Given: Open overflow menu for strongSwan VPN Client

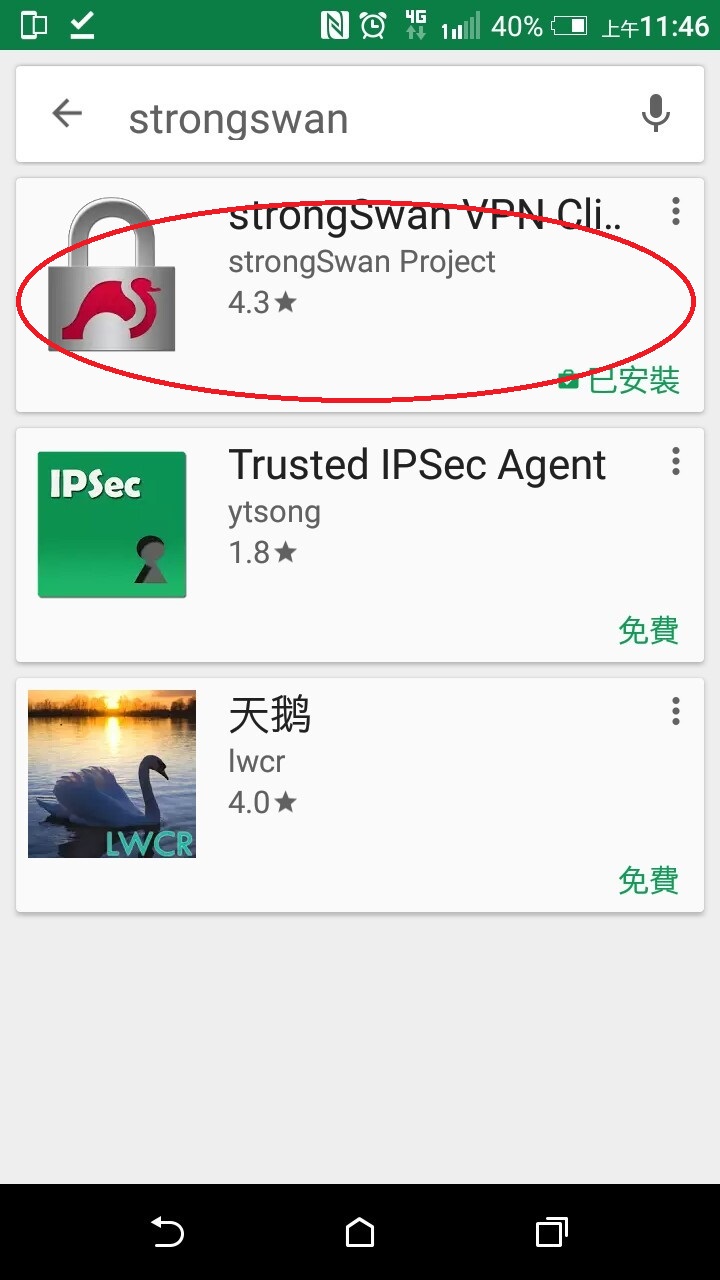Looking at the screenshot, I should pyautogui.click(x=676, y=211).
